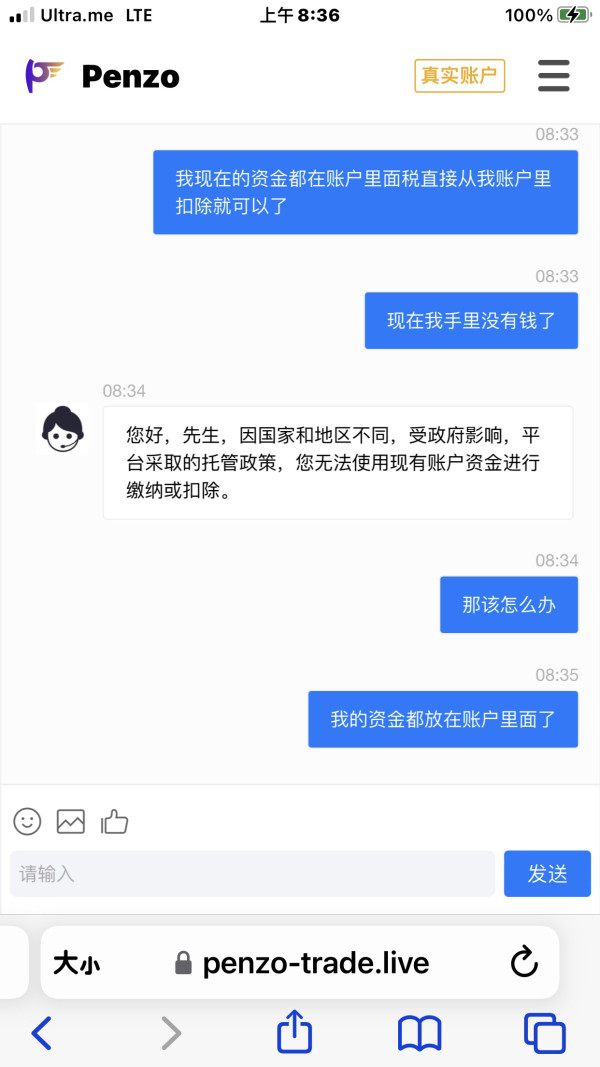Reload the page
600x1067 pixels.
(524, 963)
